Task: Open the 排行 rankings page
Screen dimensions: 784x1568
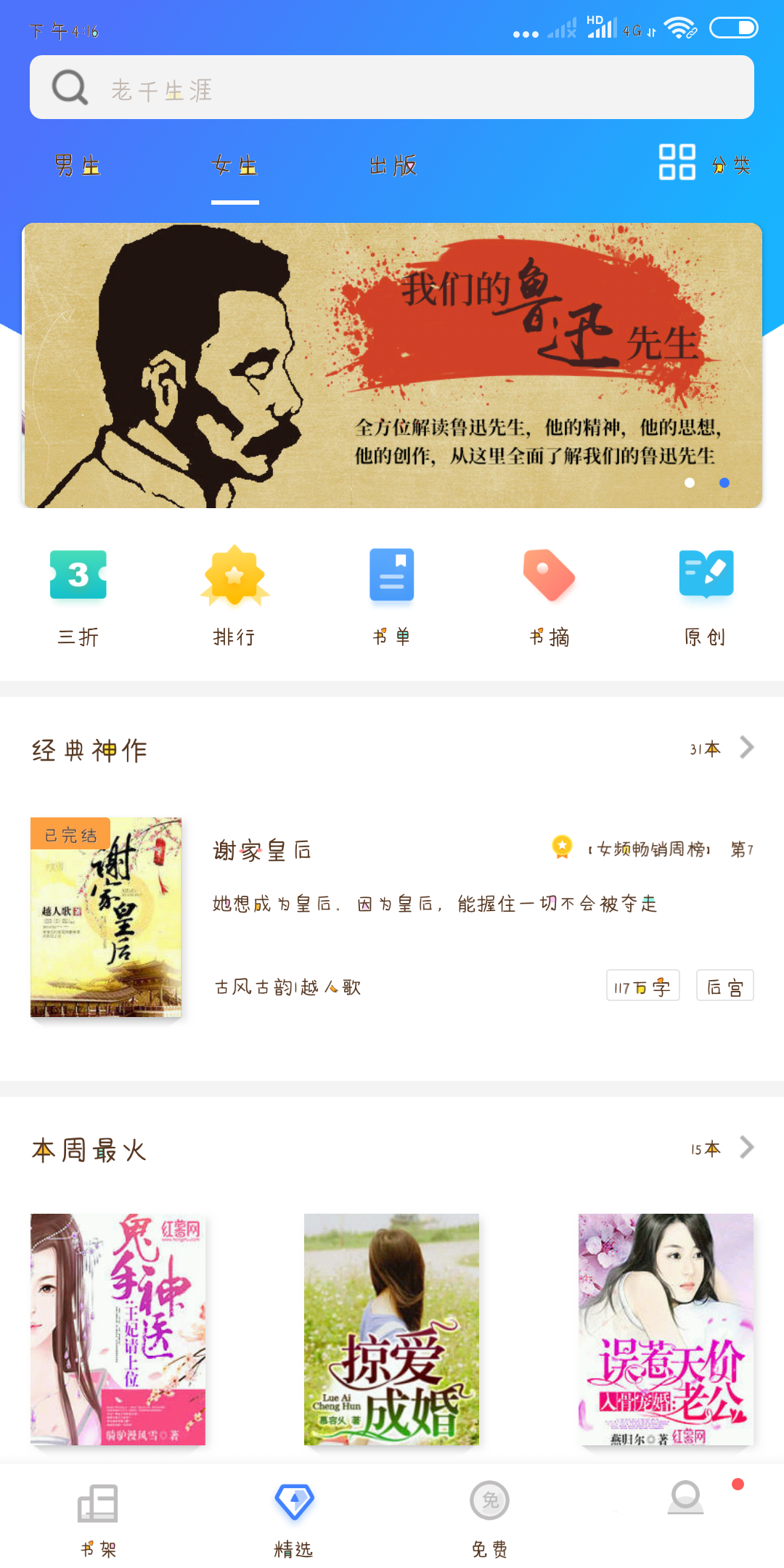Action: click(x=234, y=595)
